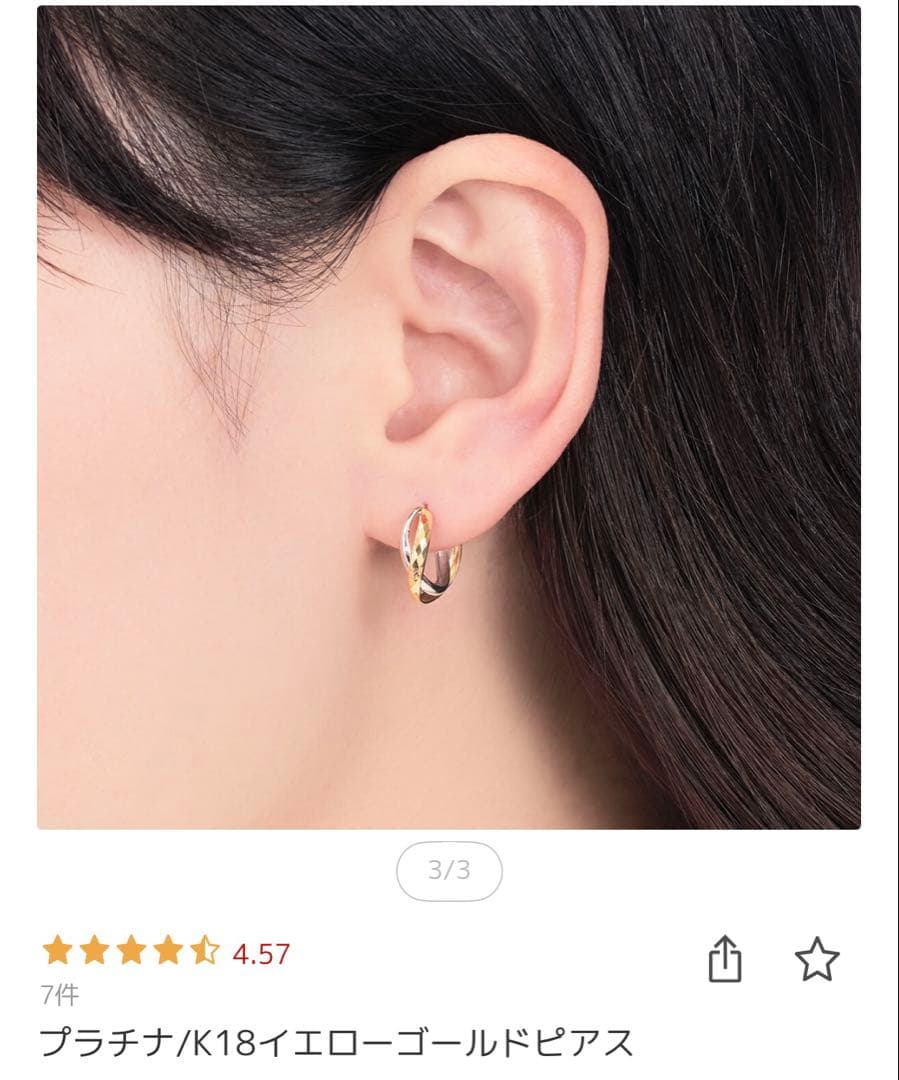This screenshot has height=1080, width=899.
Task: Share this earring product
Action: click(725, 960)
